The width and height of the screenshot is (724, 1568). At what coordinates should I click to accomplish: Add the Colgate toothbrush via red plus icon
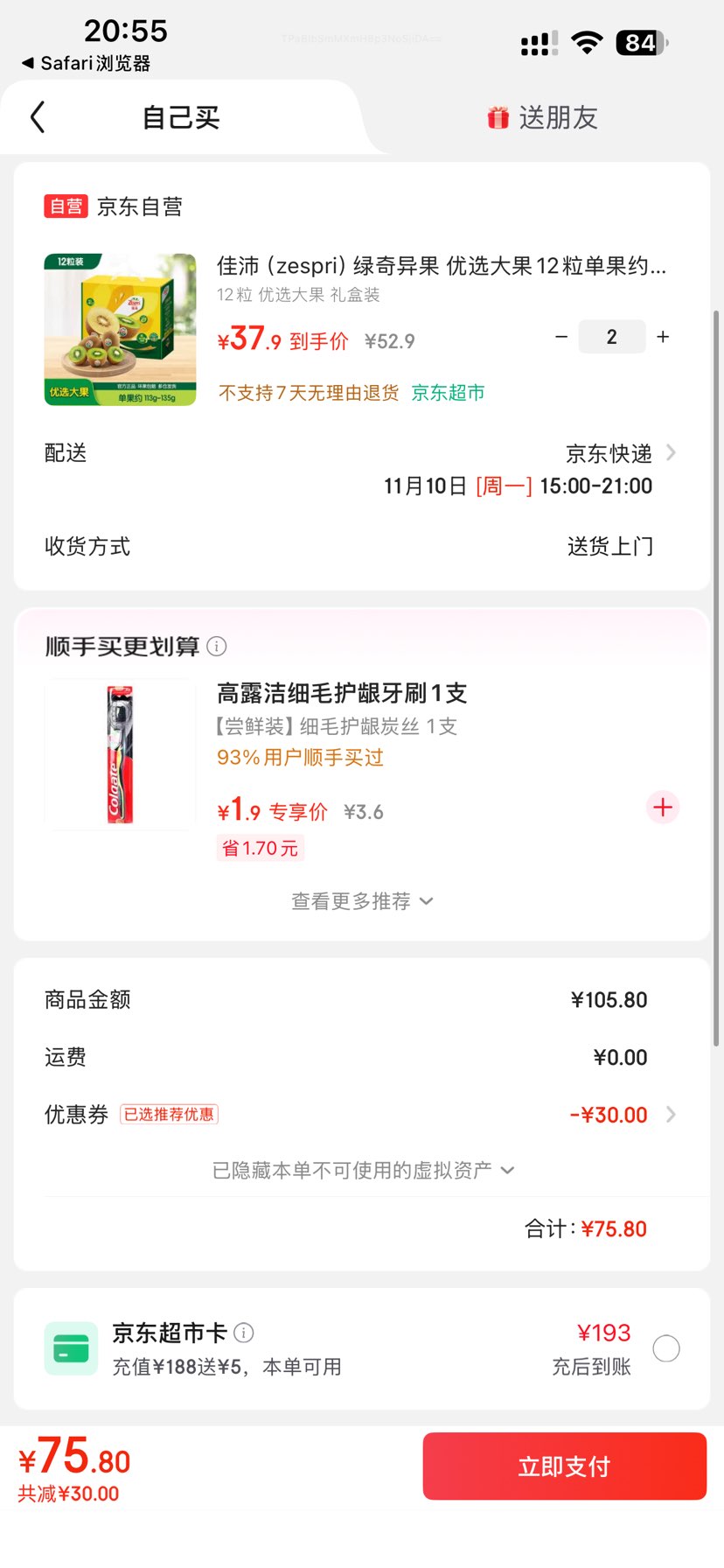coord(662,807)
